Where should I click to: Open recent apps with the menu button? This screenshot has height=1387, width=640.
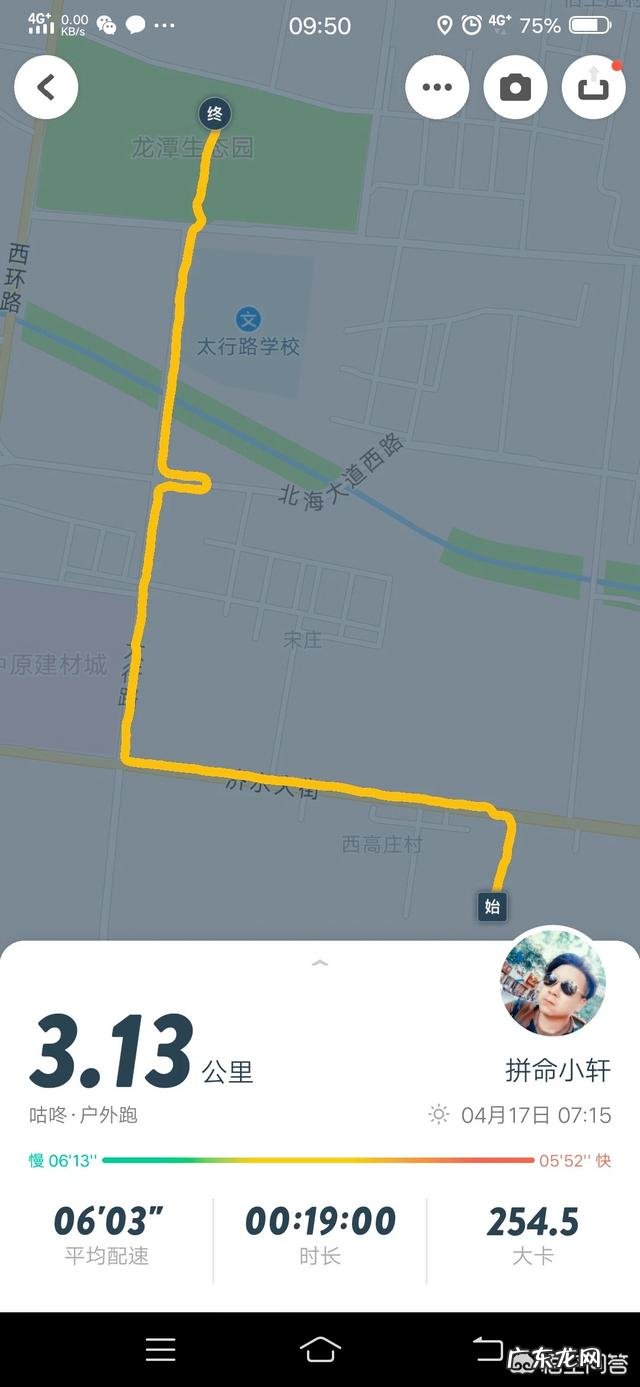coord(160,1350)
